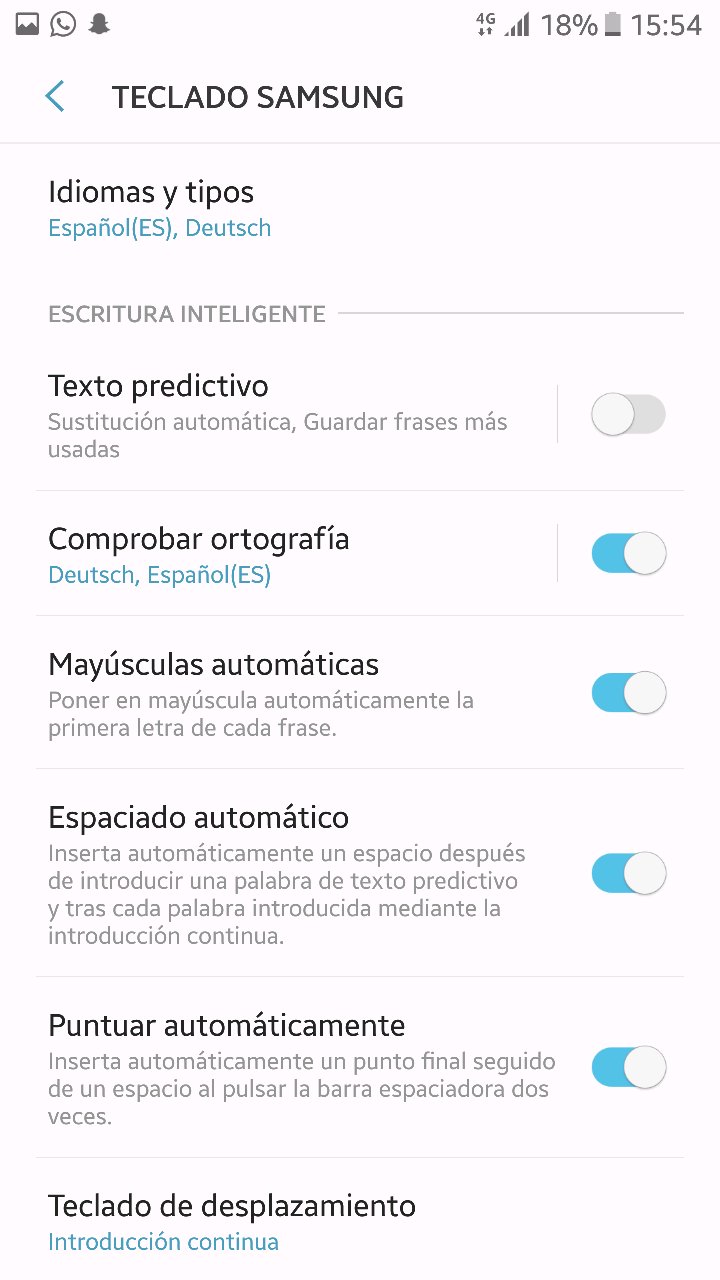The height and width of the screenshot is (1280, 720).
Task: Turn off Mayúsculas automáticas
Action: 628,692
